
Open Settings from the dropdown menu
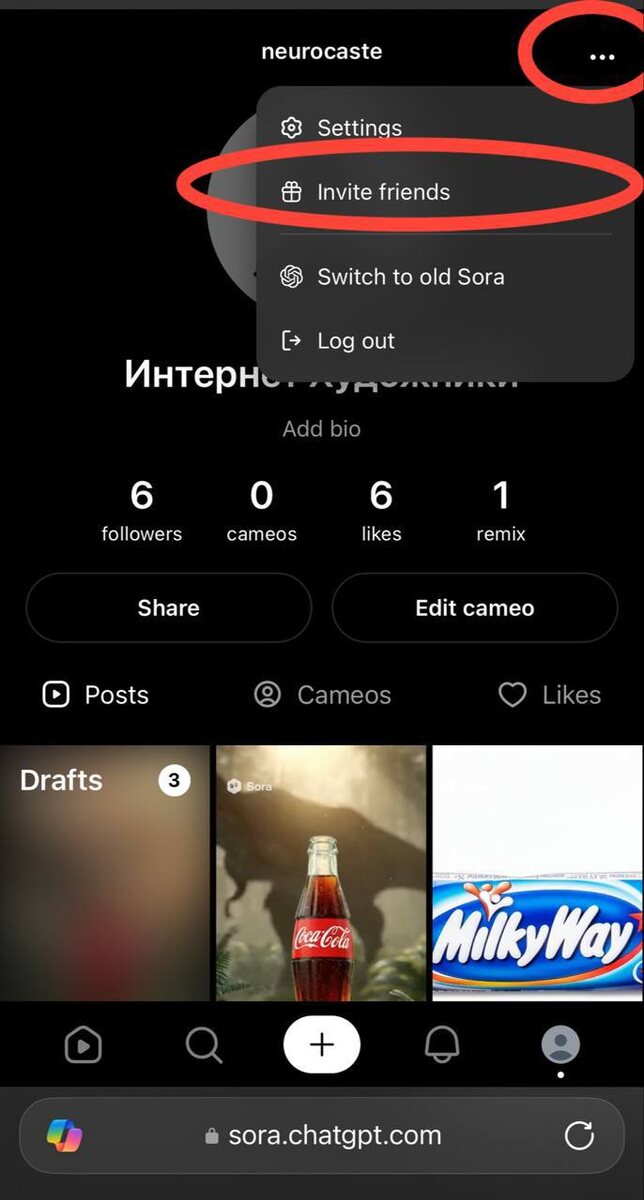[359, 128]
